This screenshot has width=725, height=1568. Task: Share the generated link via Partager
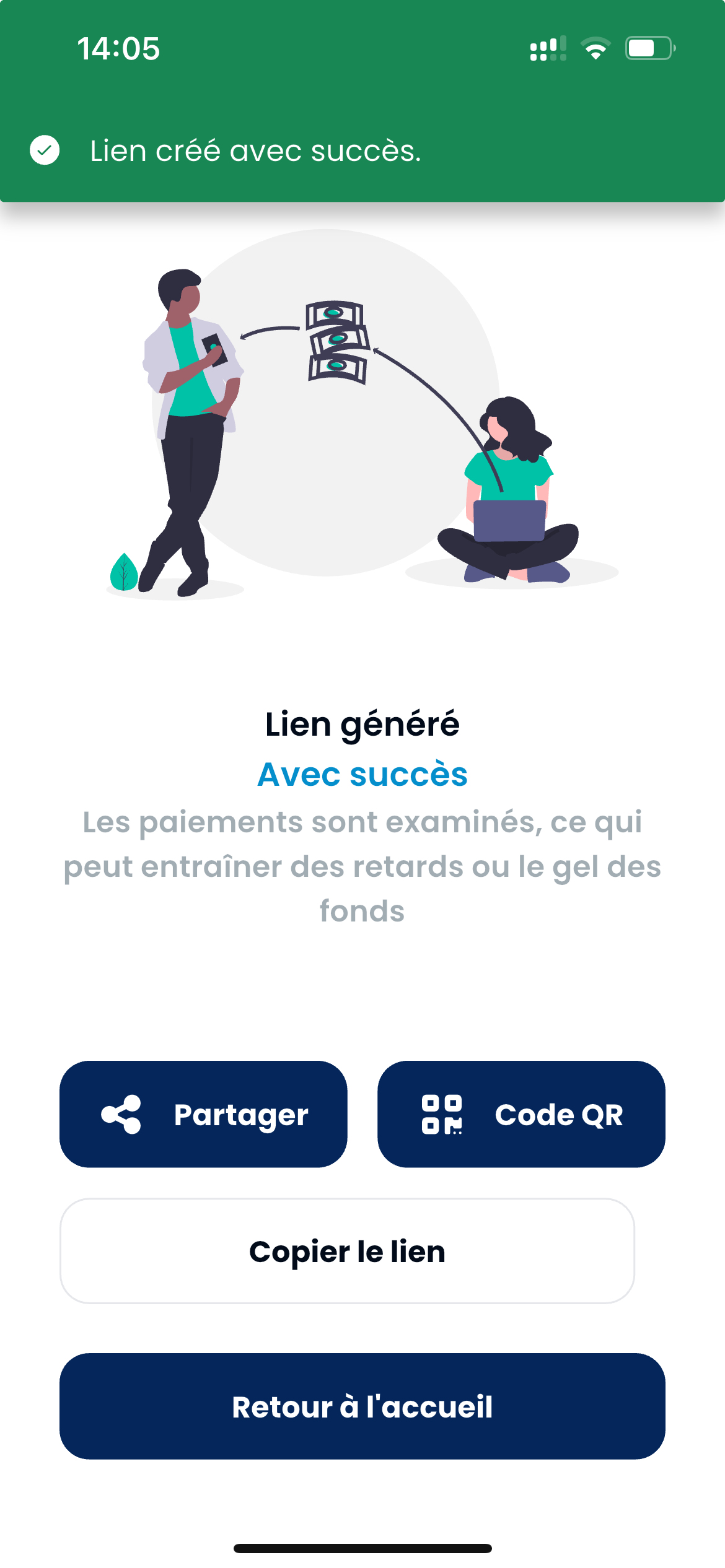203,1114
